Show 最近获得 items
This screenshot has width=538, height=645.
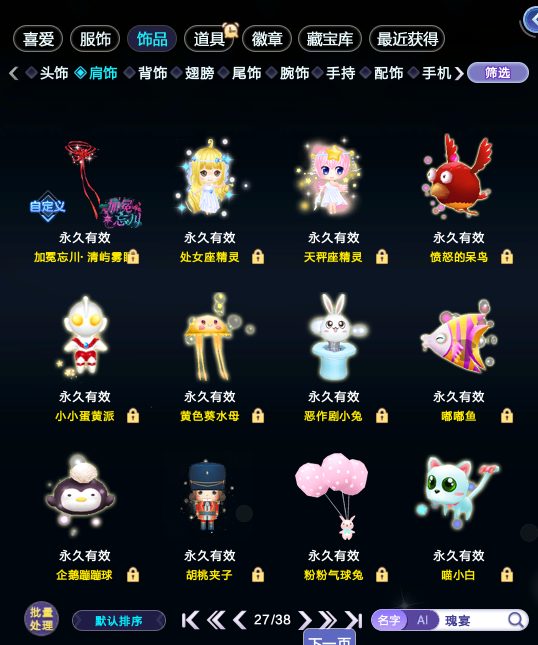[x=407, y=39]
